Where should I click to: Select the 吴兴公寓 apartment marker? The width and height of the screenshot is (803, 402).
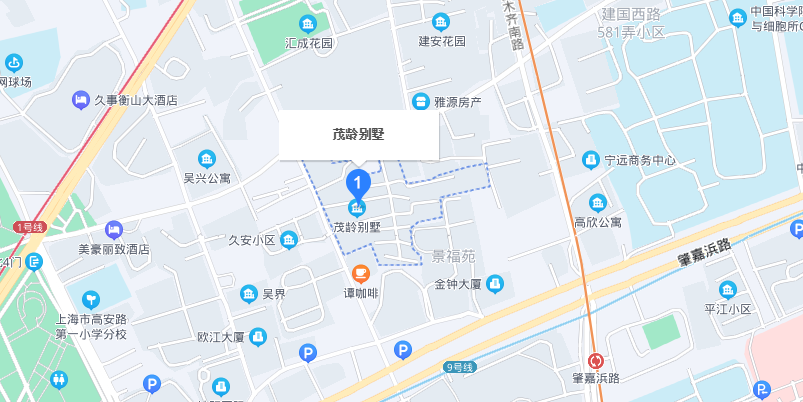[x=207, y=160]
